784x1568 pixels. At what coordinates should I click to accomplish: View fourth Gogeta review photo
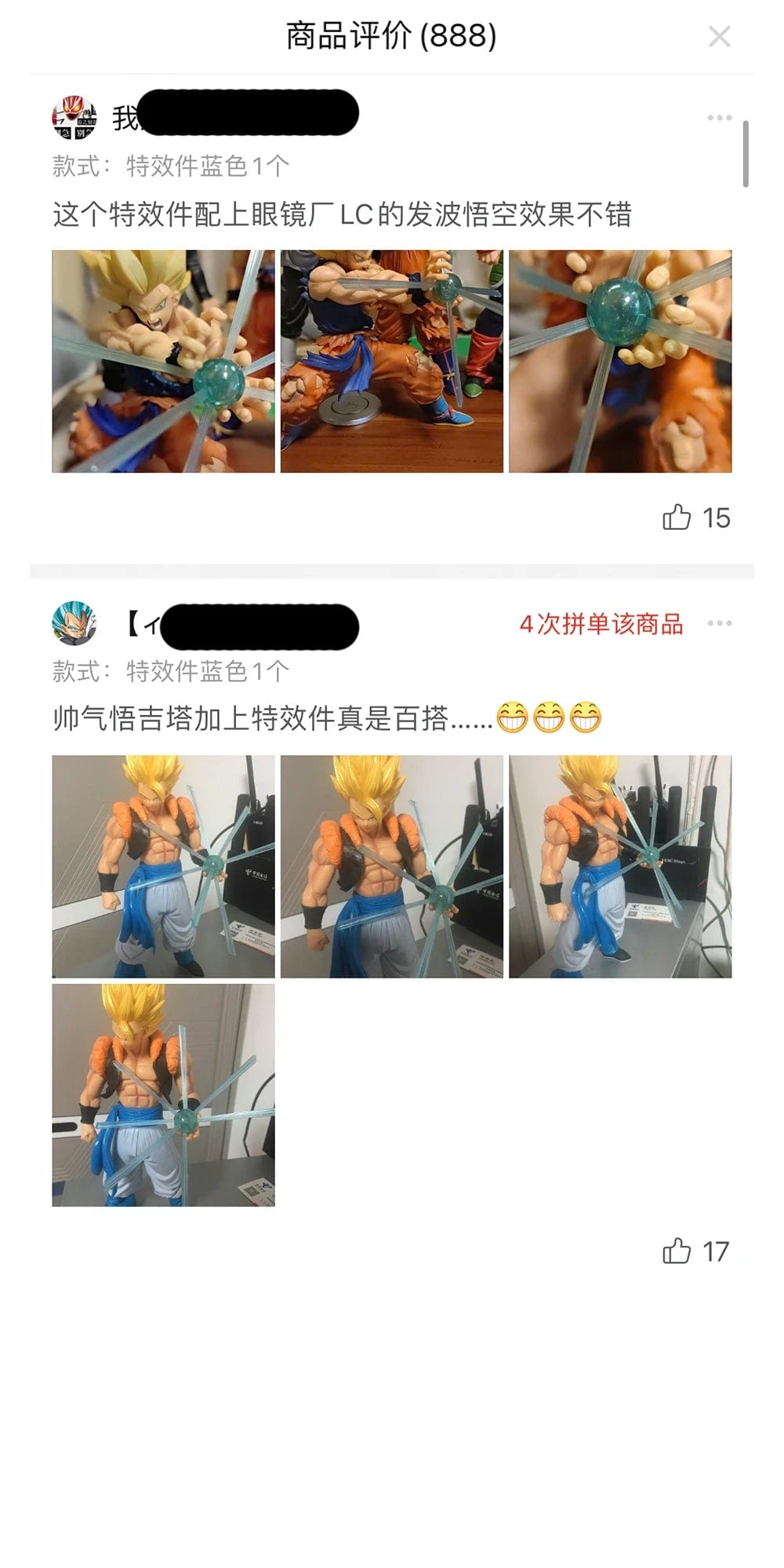pos(163,1095)
